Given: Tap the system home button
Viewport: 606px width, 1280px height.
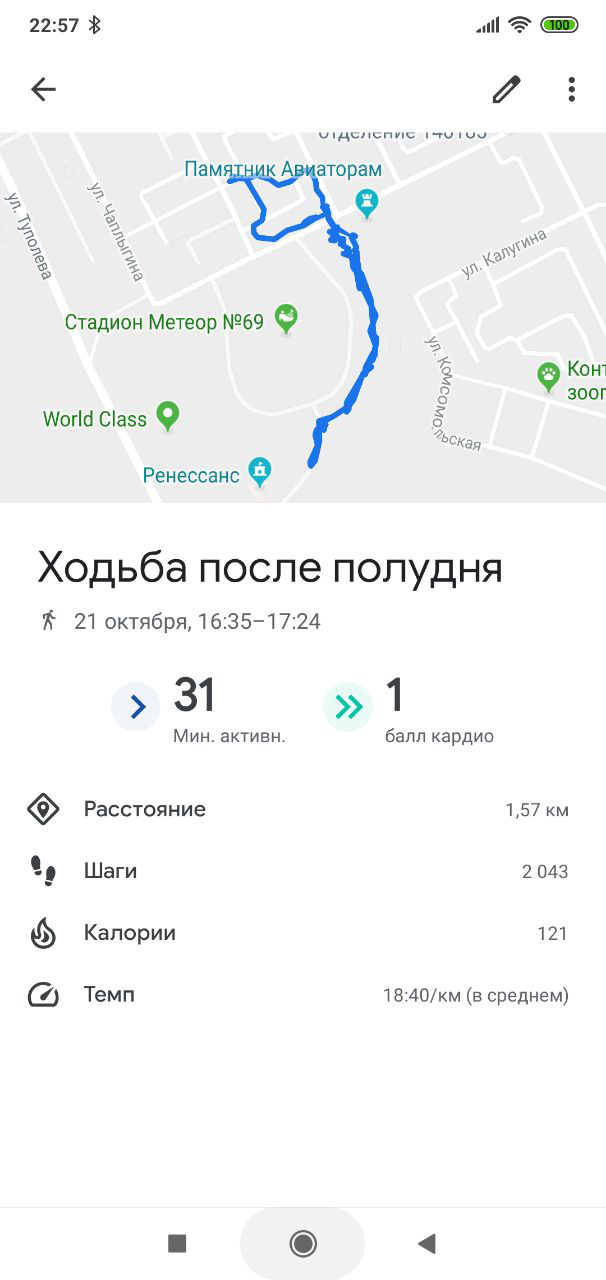Looking at the screenshot, I should 303,1243.
